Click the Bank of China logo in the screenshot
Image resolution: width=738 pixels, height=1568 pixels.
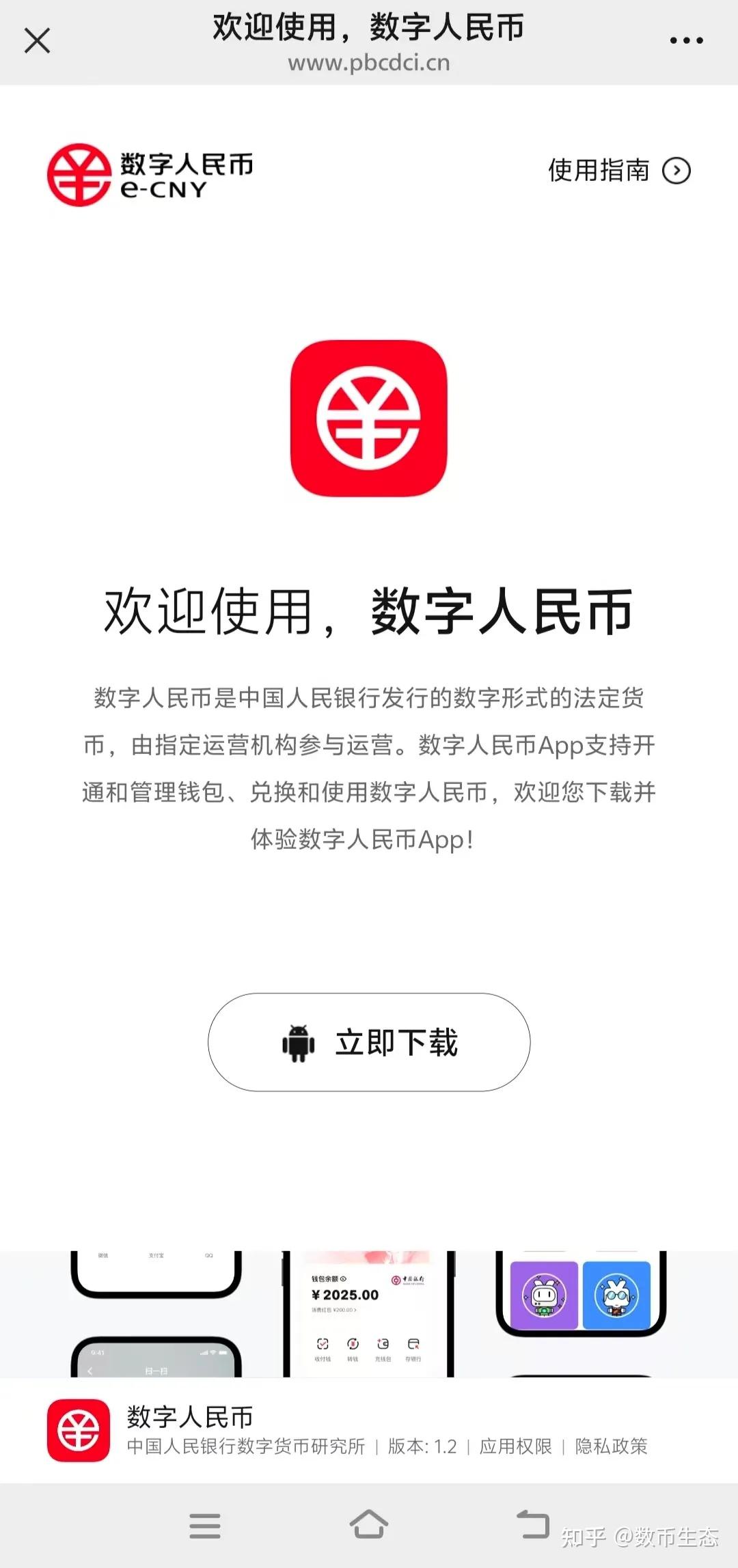(x=407, y=1280)
